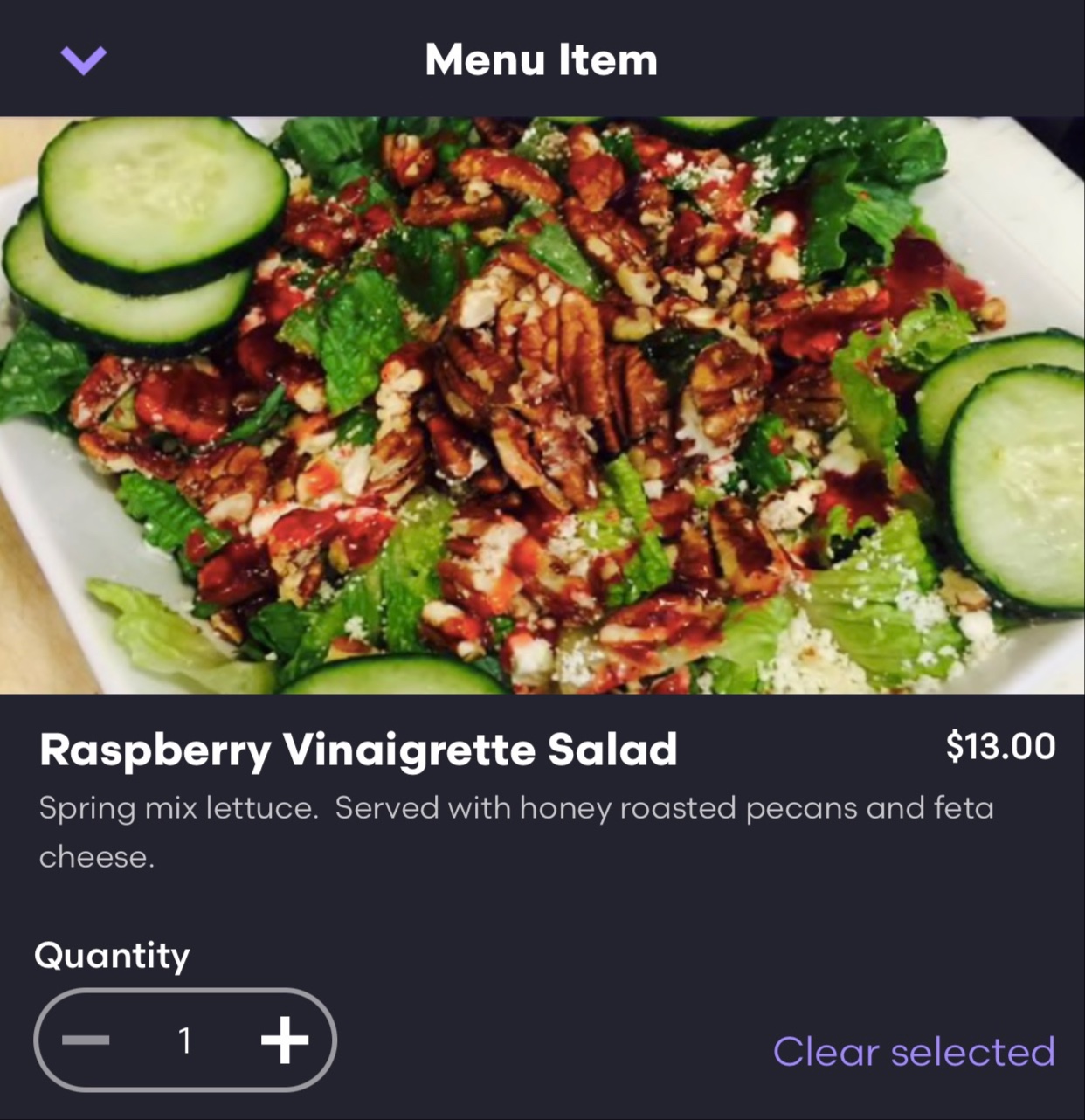Collapse the Menu Item sheet using chevron

(x=84, y=60)
